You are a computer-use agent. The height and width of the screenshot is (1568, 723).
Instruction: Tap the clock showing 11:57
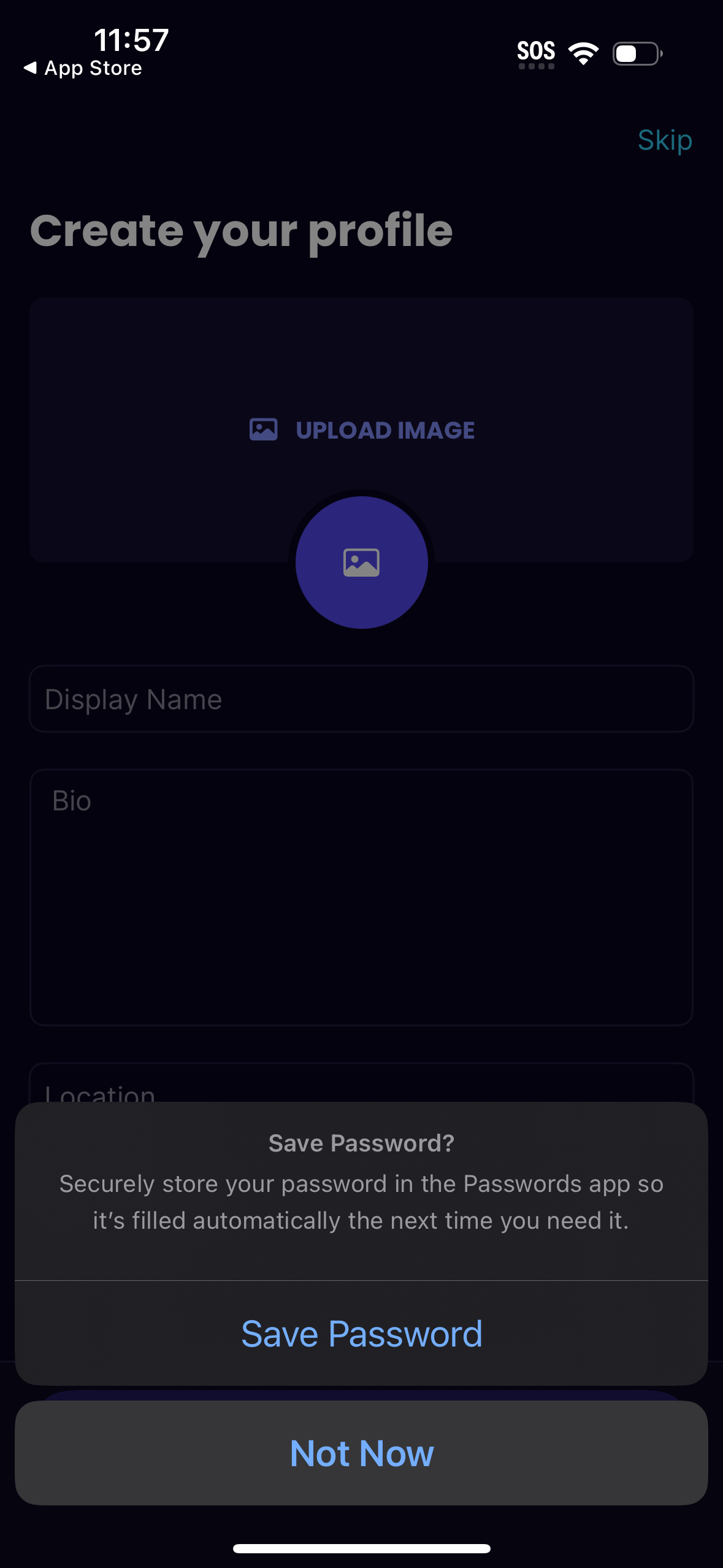[x=129, y=40]
